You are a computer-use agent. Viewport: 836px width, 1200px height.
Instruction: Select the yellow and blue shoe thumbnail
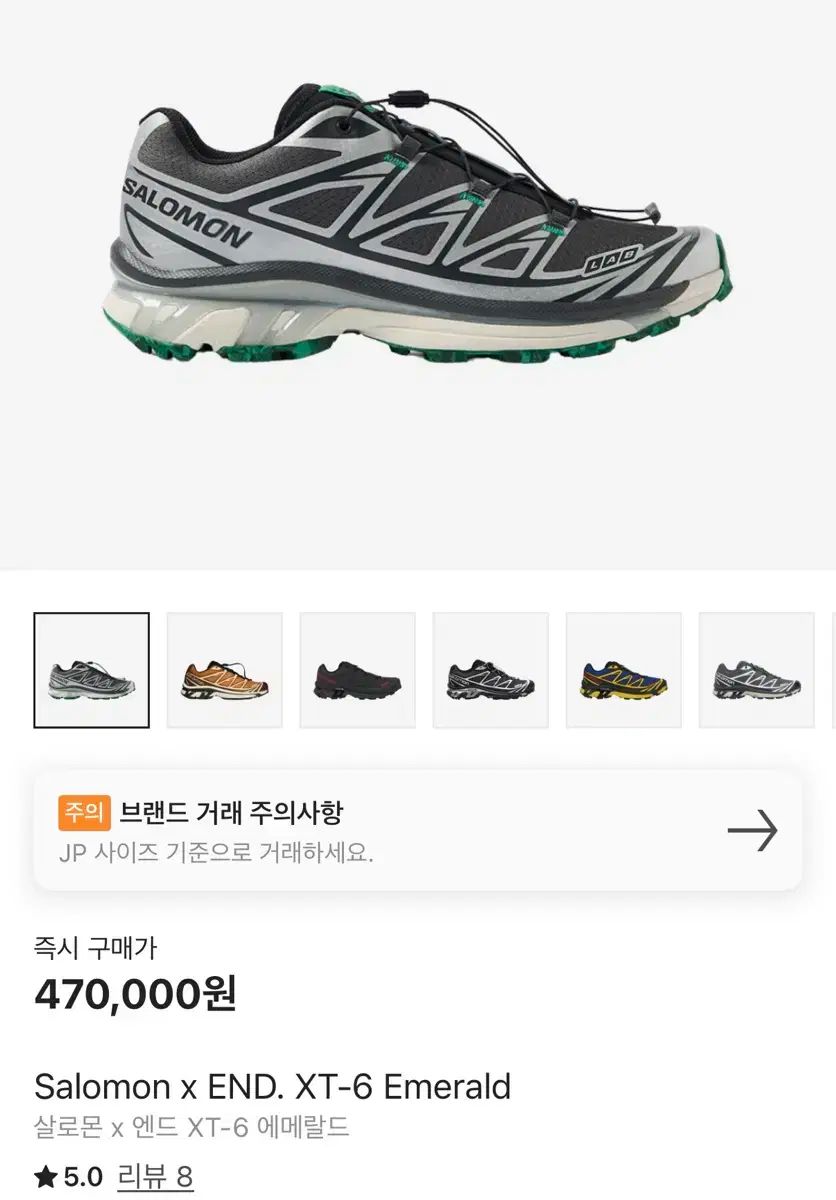pyautogui.click(x=623, y=670)
